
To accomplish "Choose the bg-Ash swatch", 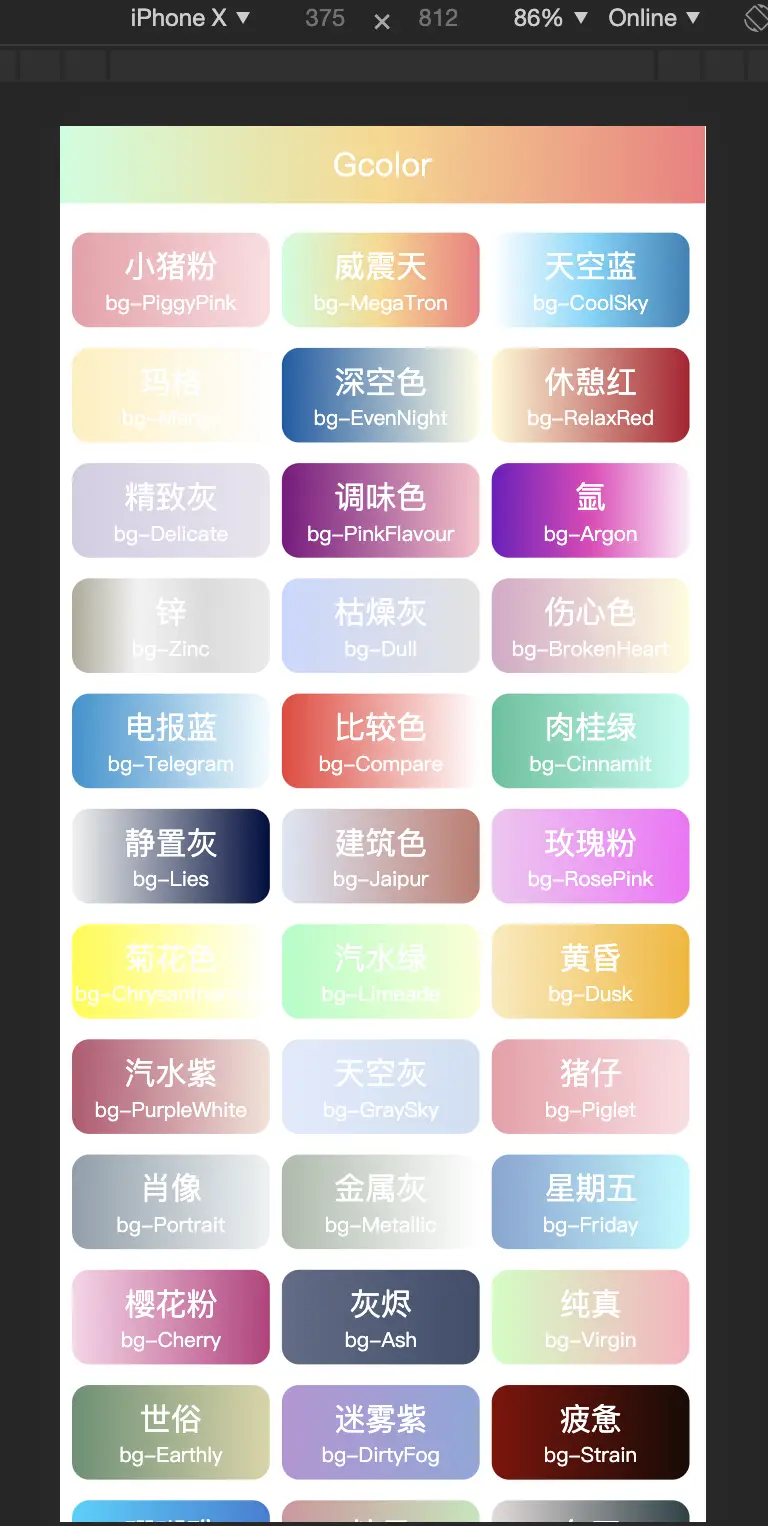I will pos(381,1317).
